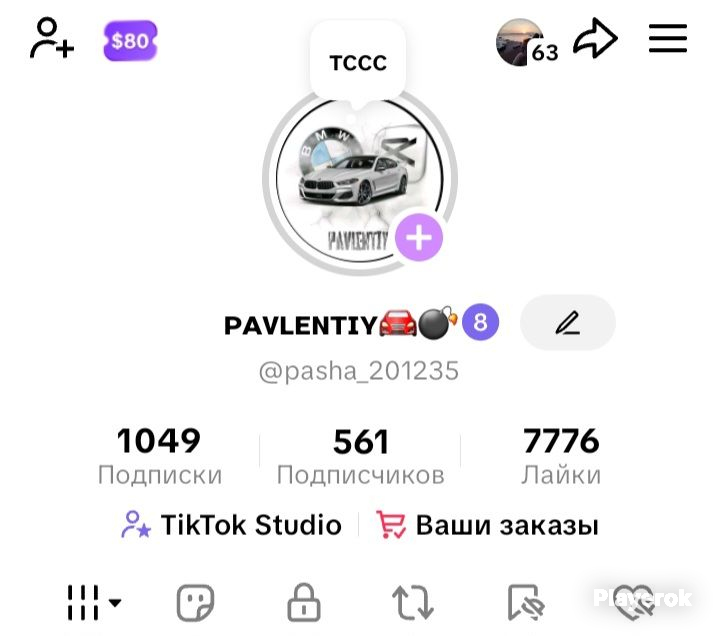Image resolution: width=720 pixels, height=636 pixels.
Task: Tap the $80 reward badge
Action: [x=130, y=41]
